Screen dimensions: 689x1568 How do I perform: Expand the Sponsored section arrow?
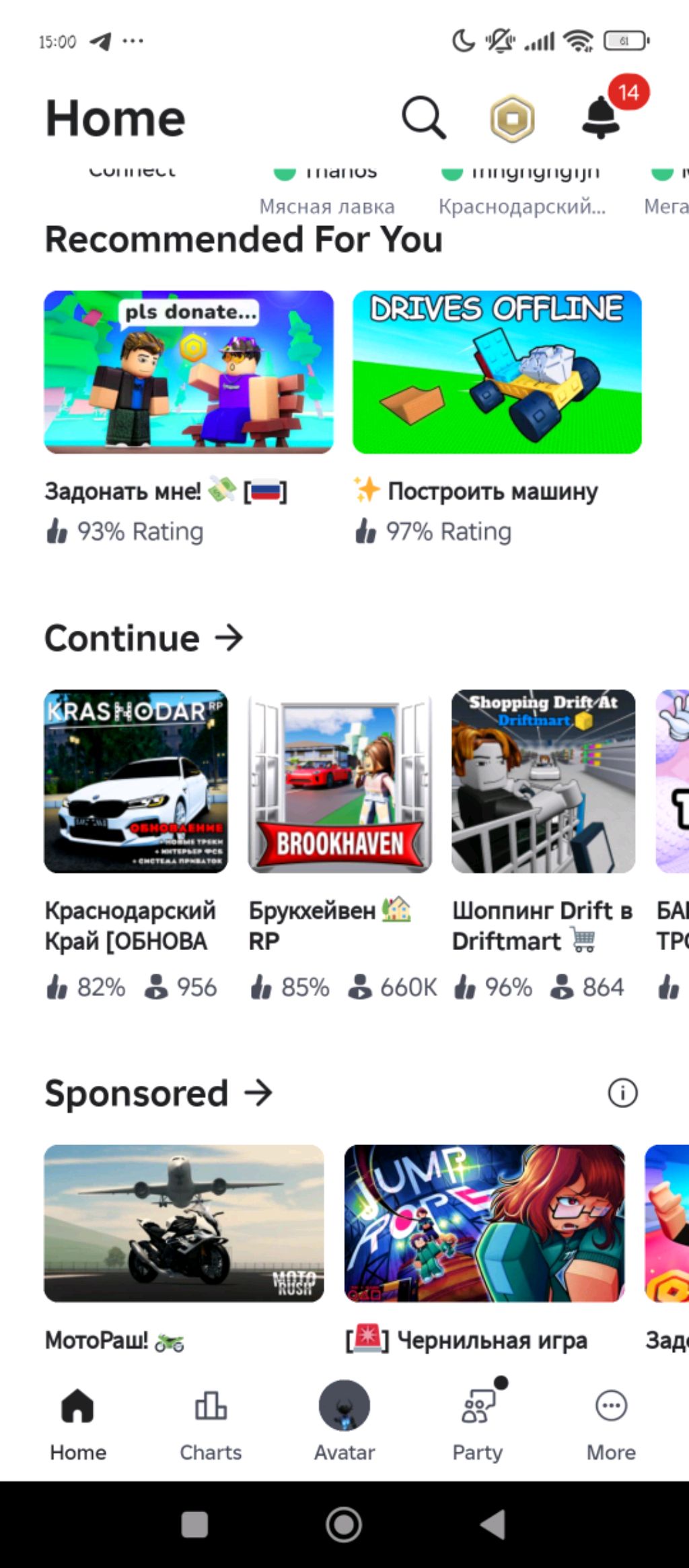tap(258, 1093)
